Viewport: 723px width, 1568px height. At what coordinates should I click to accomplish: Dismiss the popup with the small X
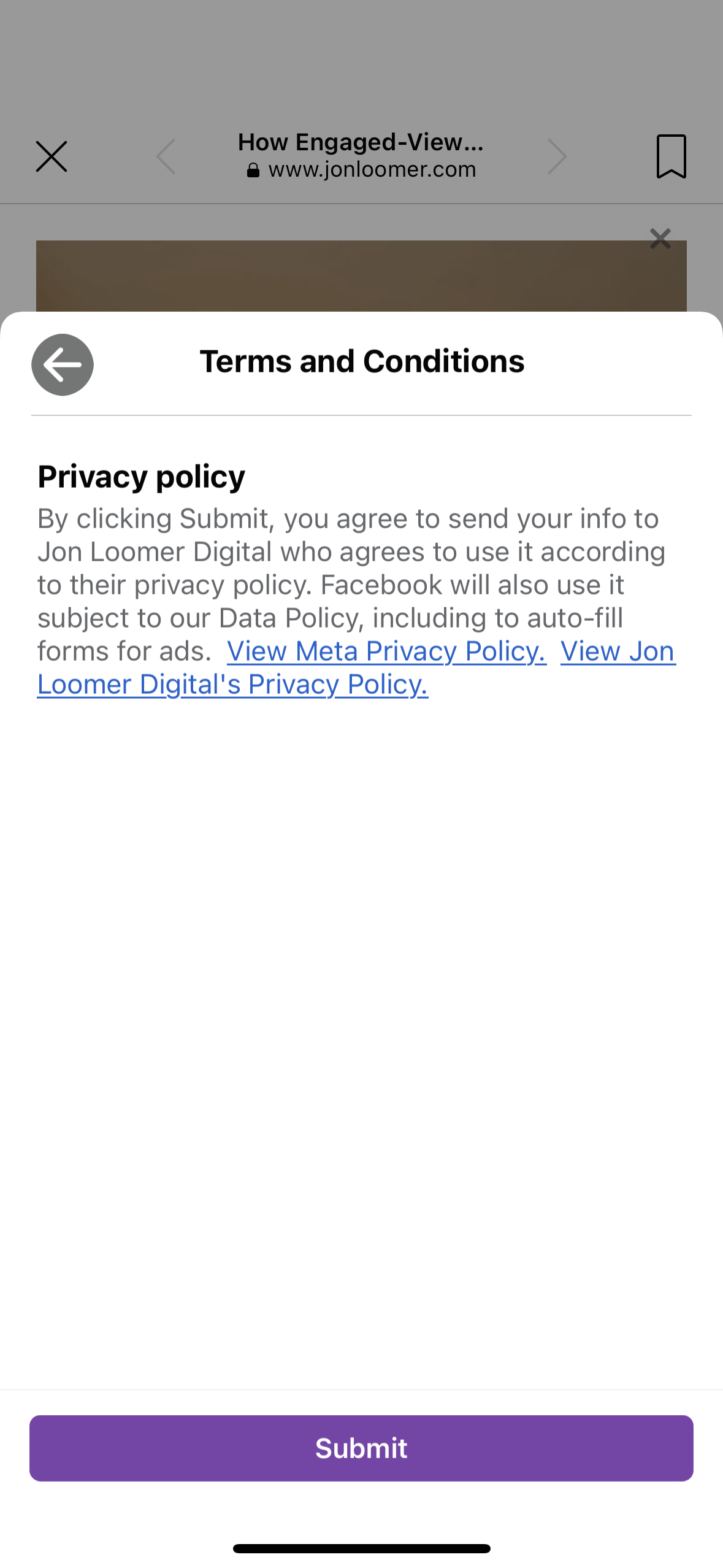tap(660, 239)
